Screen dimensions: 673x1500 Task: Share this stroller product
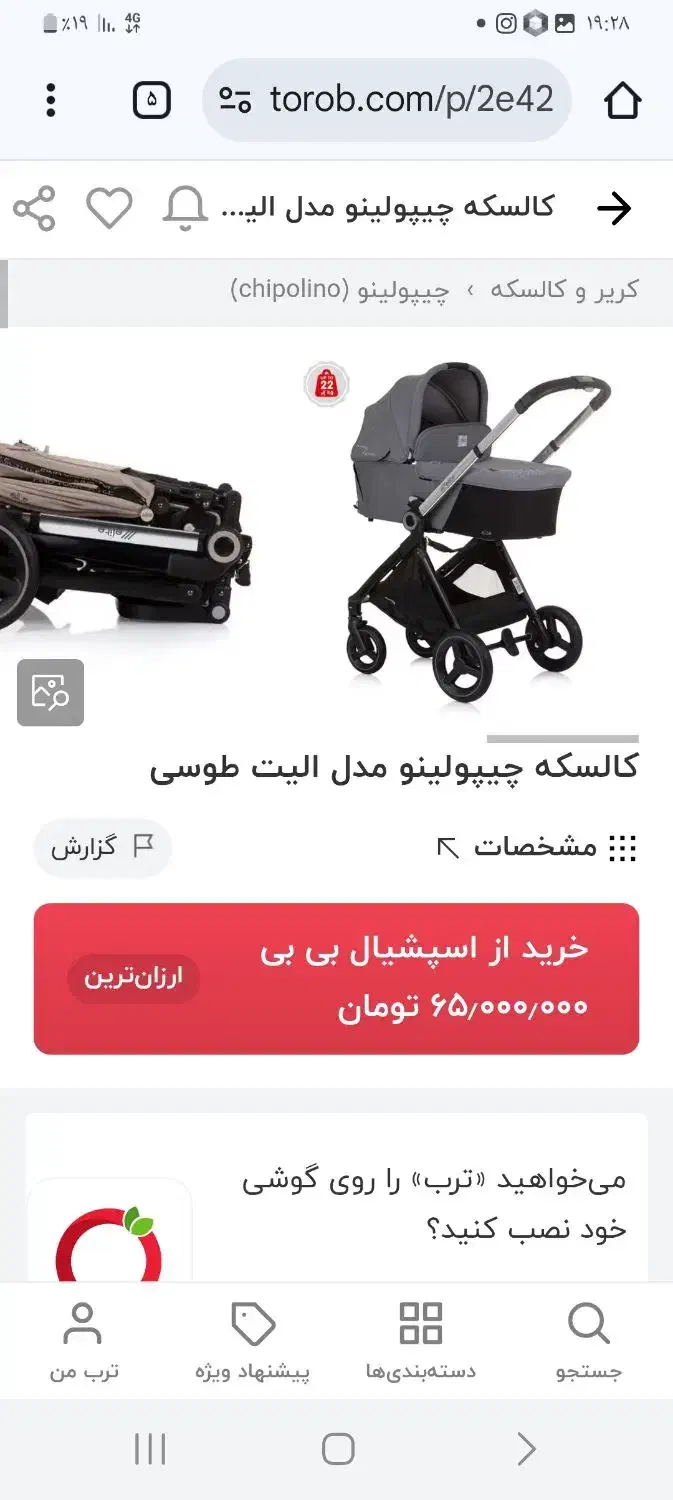pos(34,208)
